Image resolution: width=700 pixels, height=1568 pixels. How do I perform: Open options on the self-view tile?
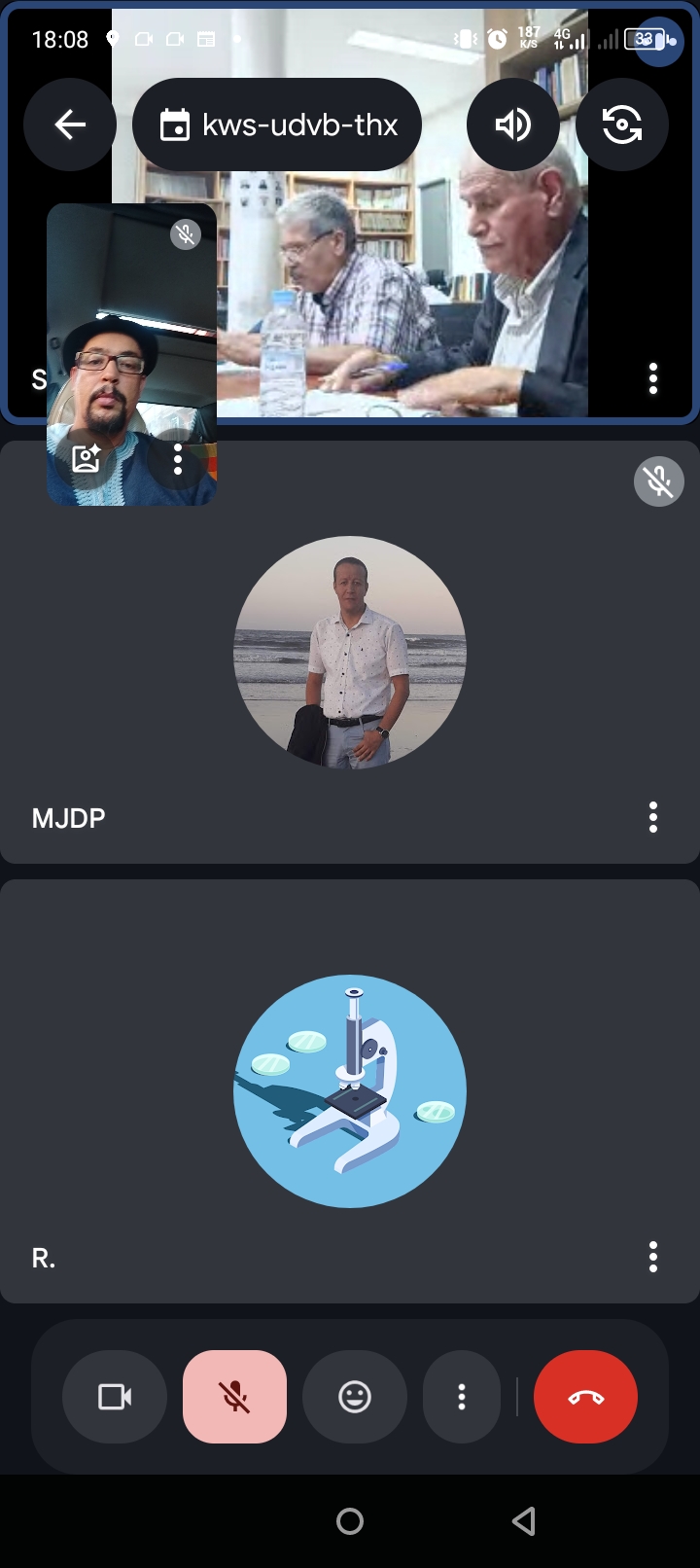(177, 458)
